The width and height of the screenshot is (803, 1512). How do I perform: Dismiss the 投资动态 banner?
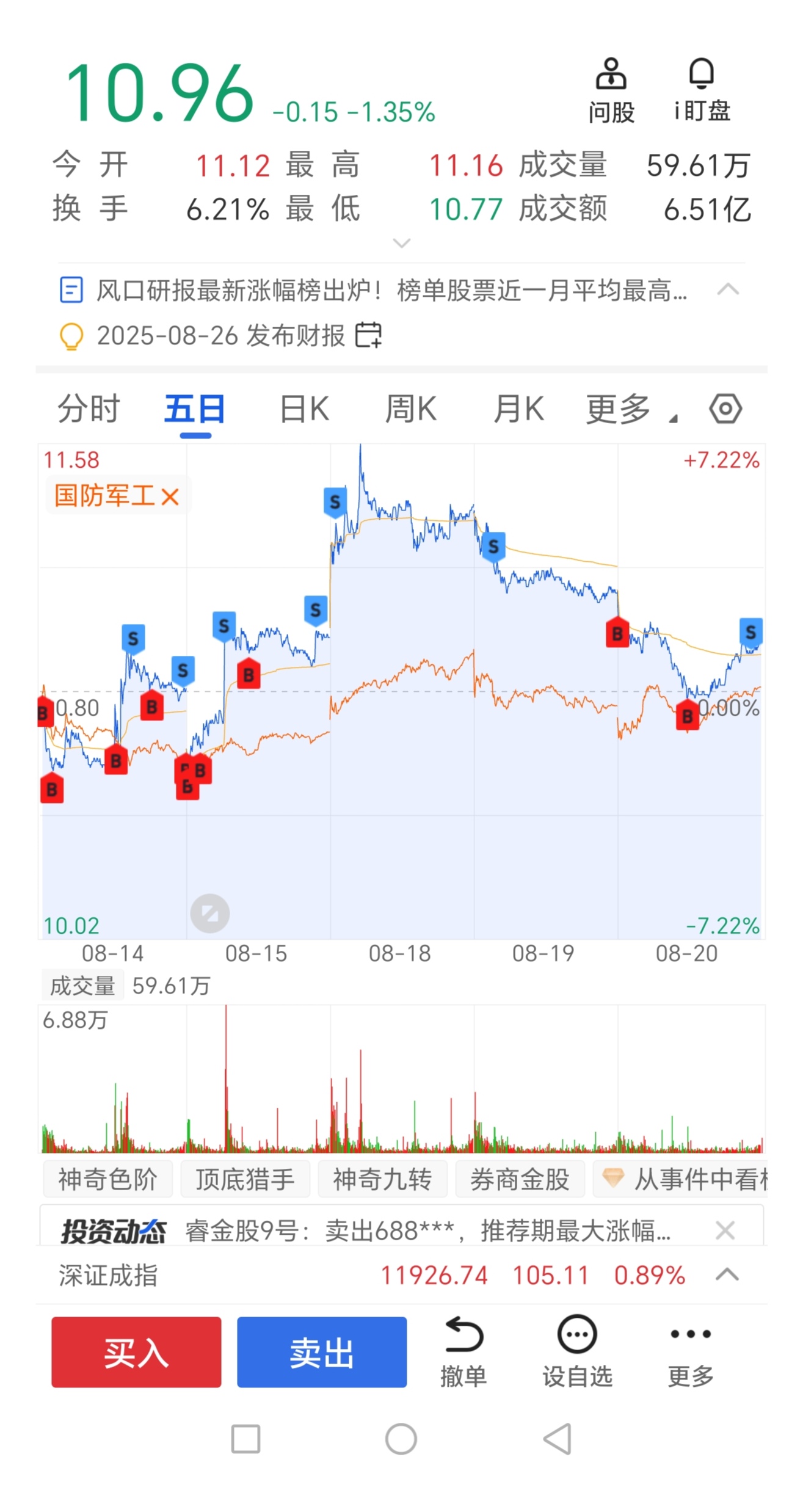click(x=725, y=1230)
